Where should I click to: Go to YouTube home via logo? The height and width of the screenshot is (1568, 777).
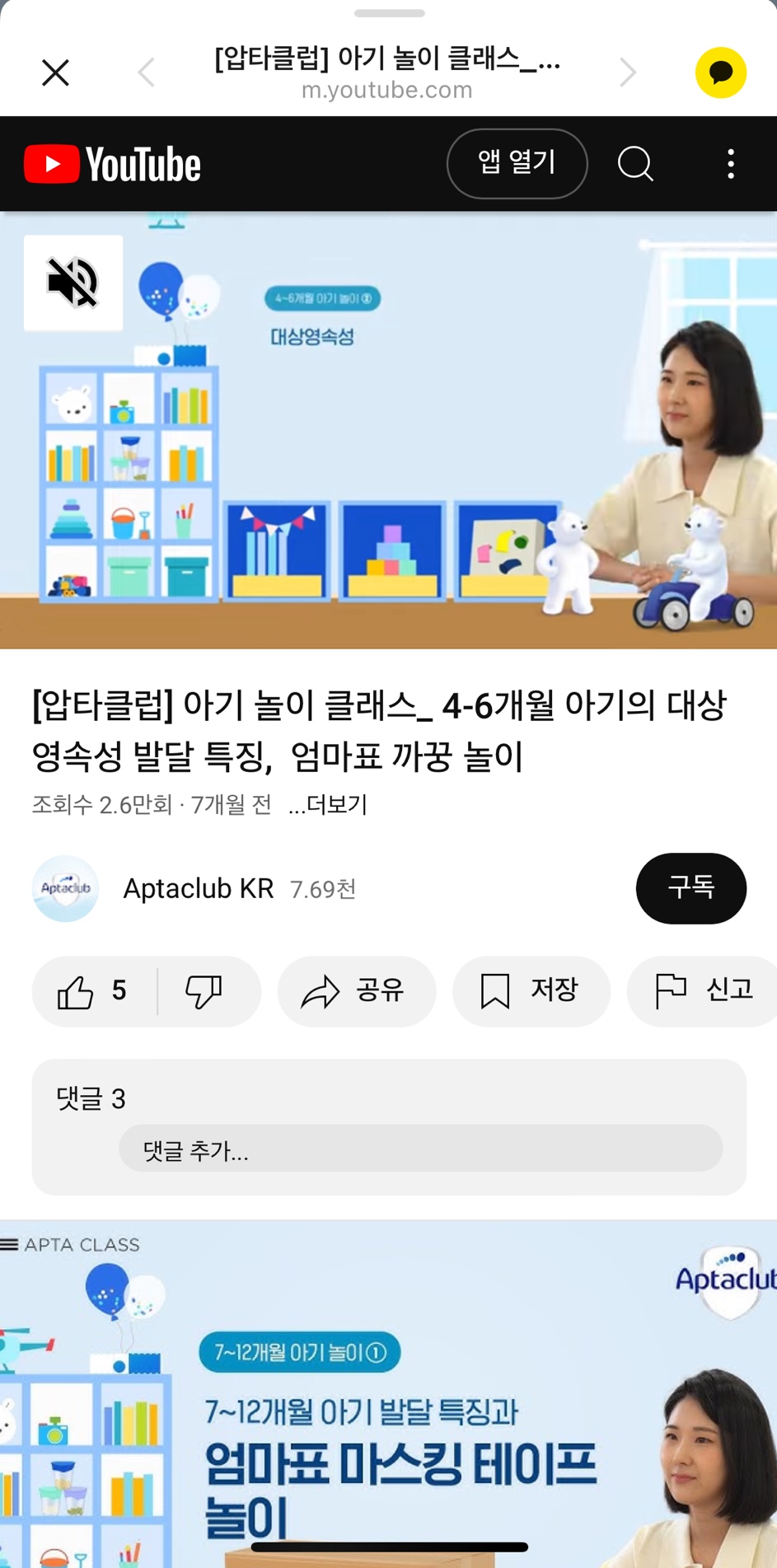113,164
